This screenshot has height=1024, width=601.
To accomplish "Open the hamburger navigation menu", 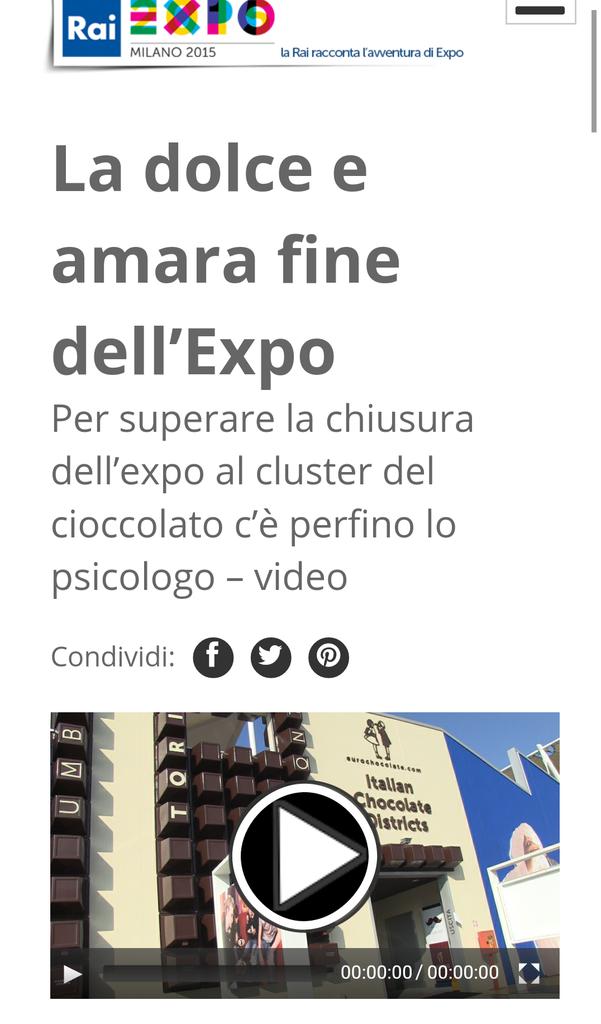I will [x=540, y=11].
